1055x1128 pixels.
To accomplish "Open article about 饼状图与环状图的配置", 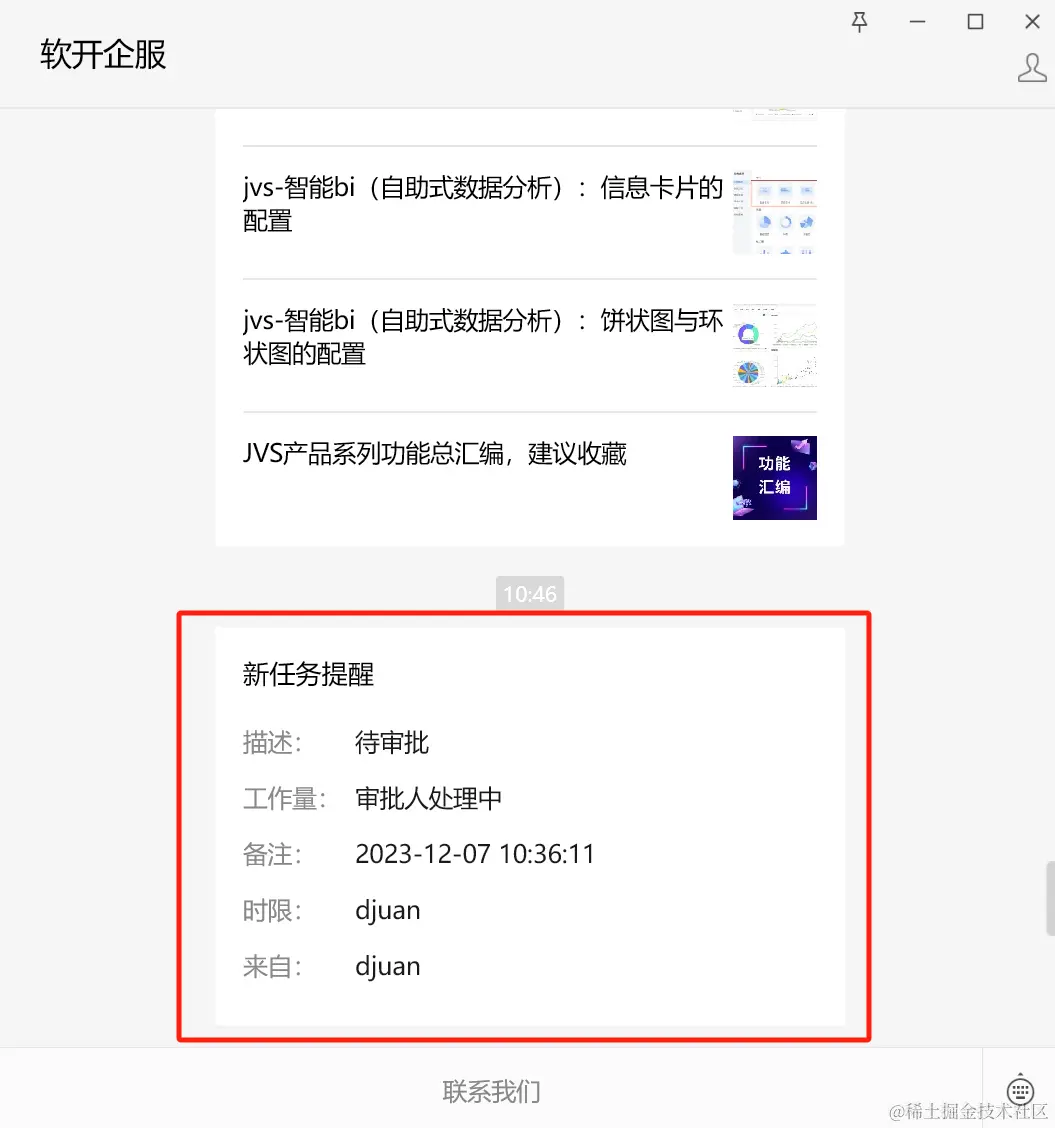I will click(x=483, y=337).
